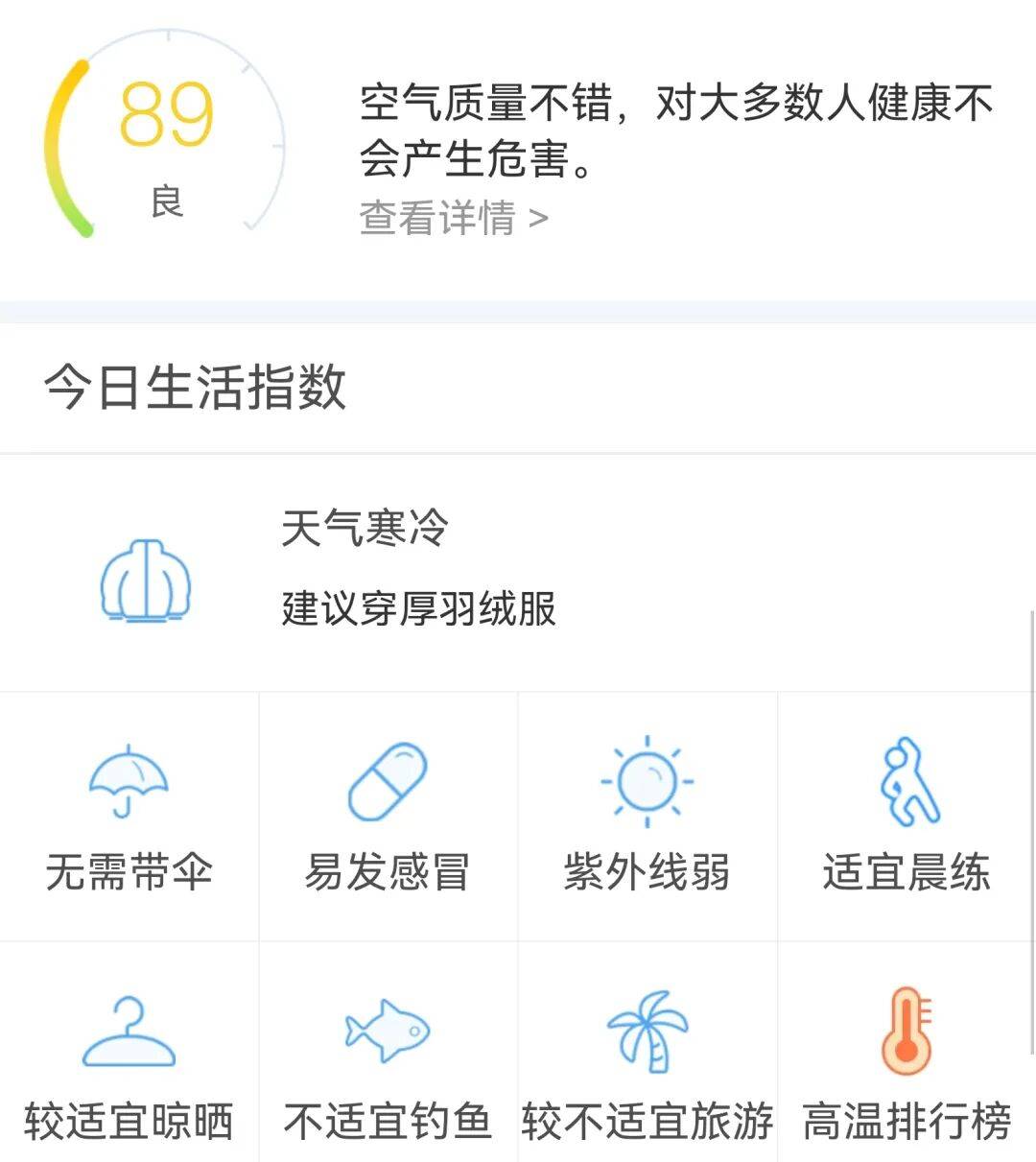Open 查看详情 air quality details
1036x1162 pixels.
click(x=453, y=219)
